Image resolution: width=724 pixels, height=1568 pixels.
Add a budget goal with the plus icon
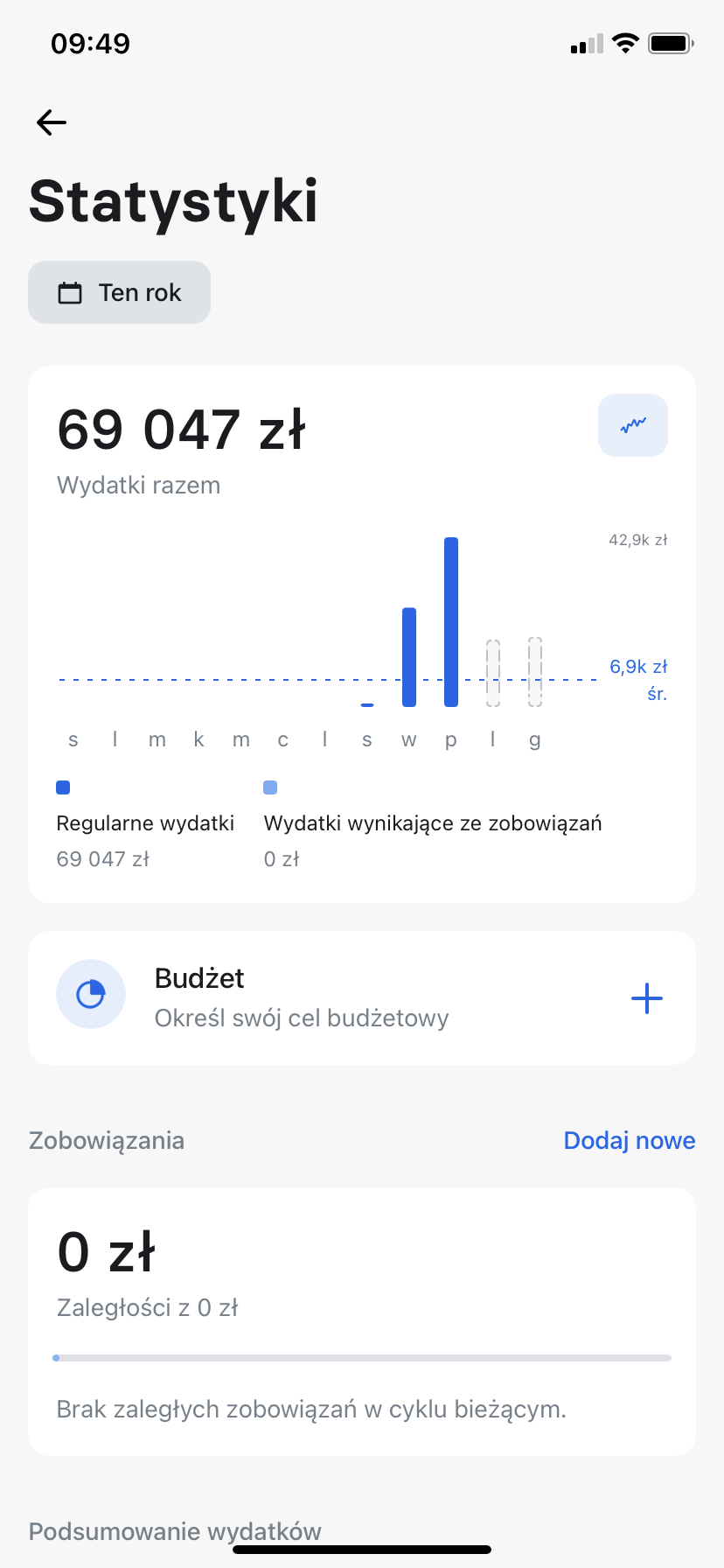pos(647,998)
